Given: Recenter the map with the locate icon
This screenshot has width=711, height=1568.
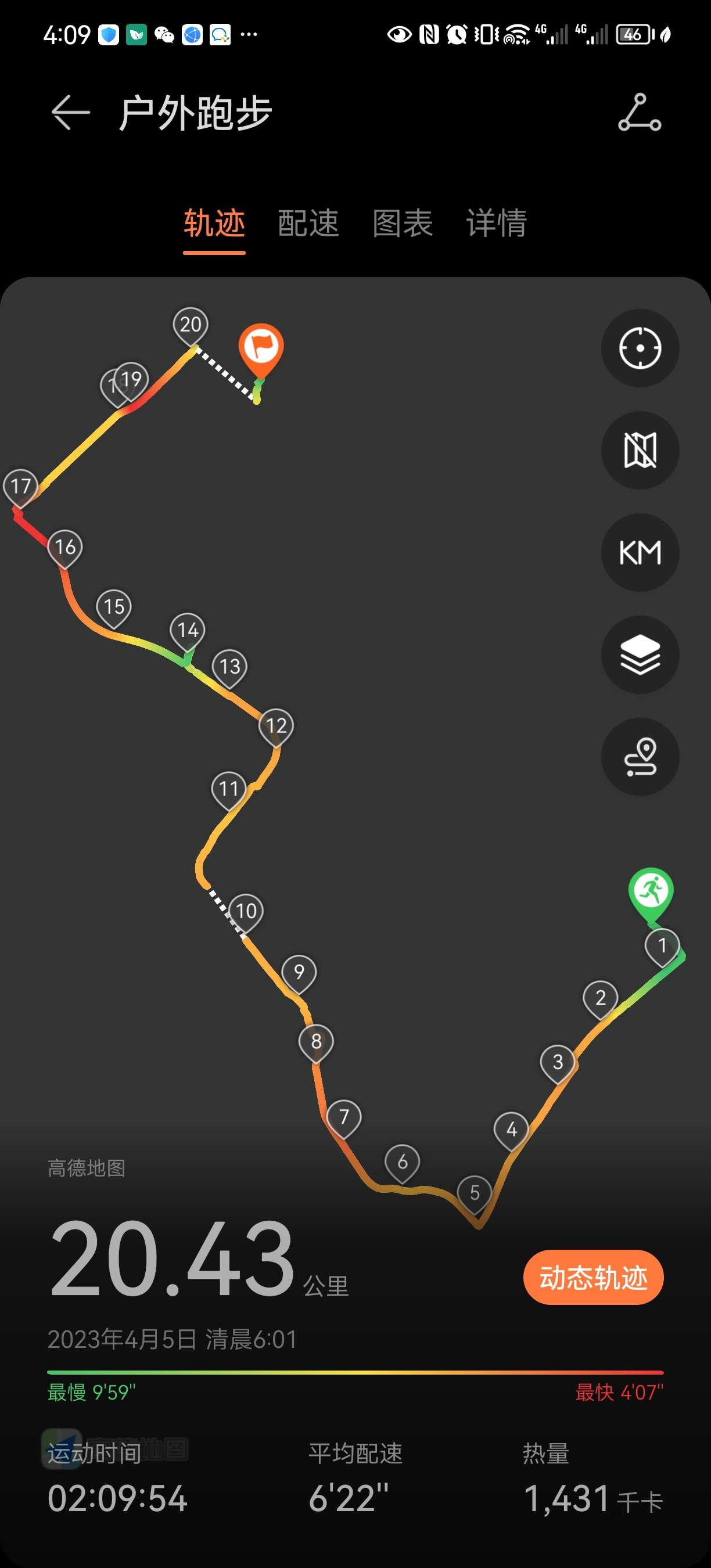Looking at the screenshot, I should (x=640, y=348).
